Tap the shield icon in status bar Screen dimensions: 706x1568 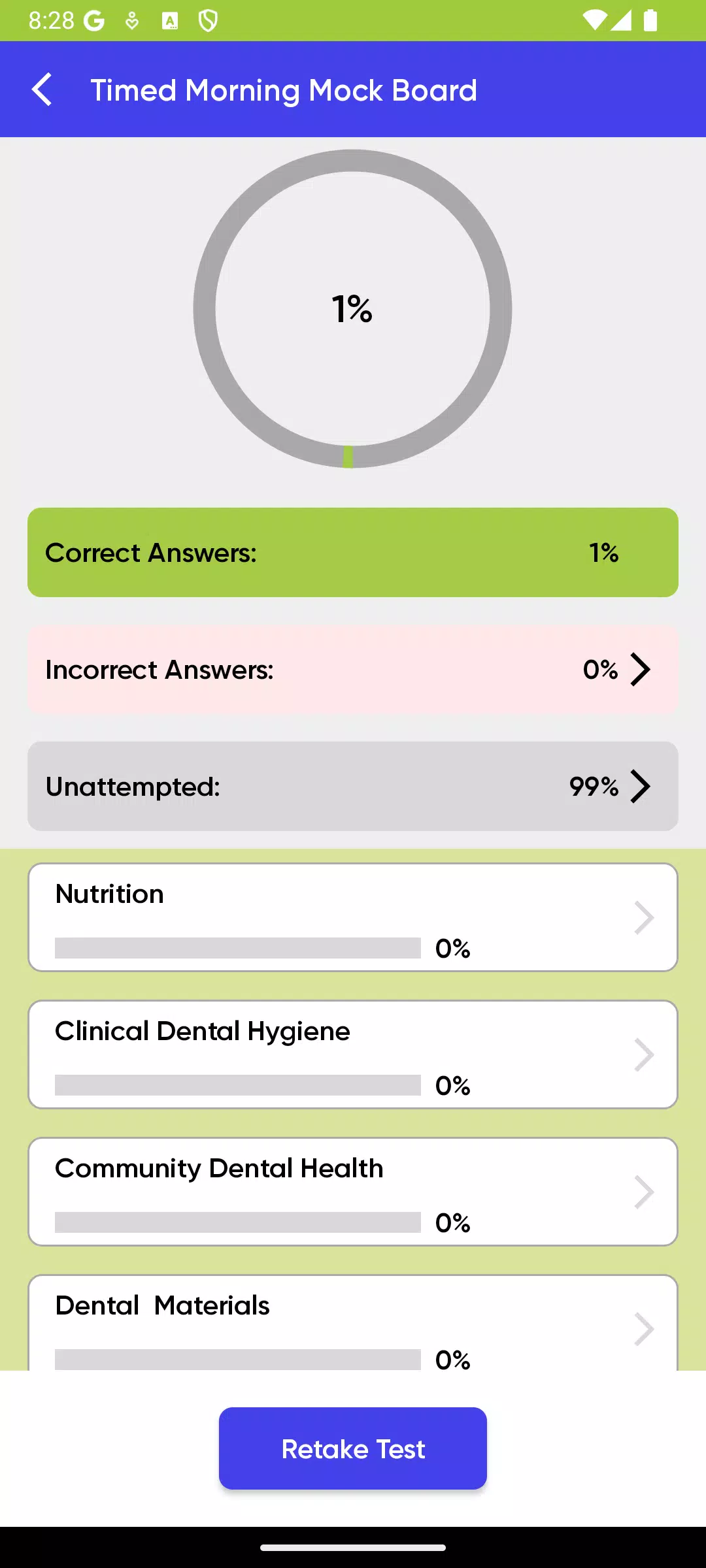[207, 20]
